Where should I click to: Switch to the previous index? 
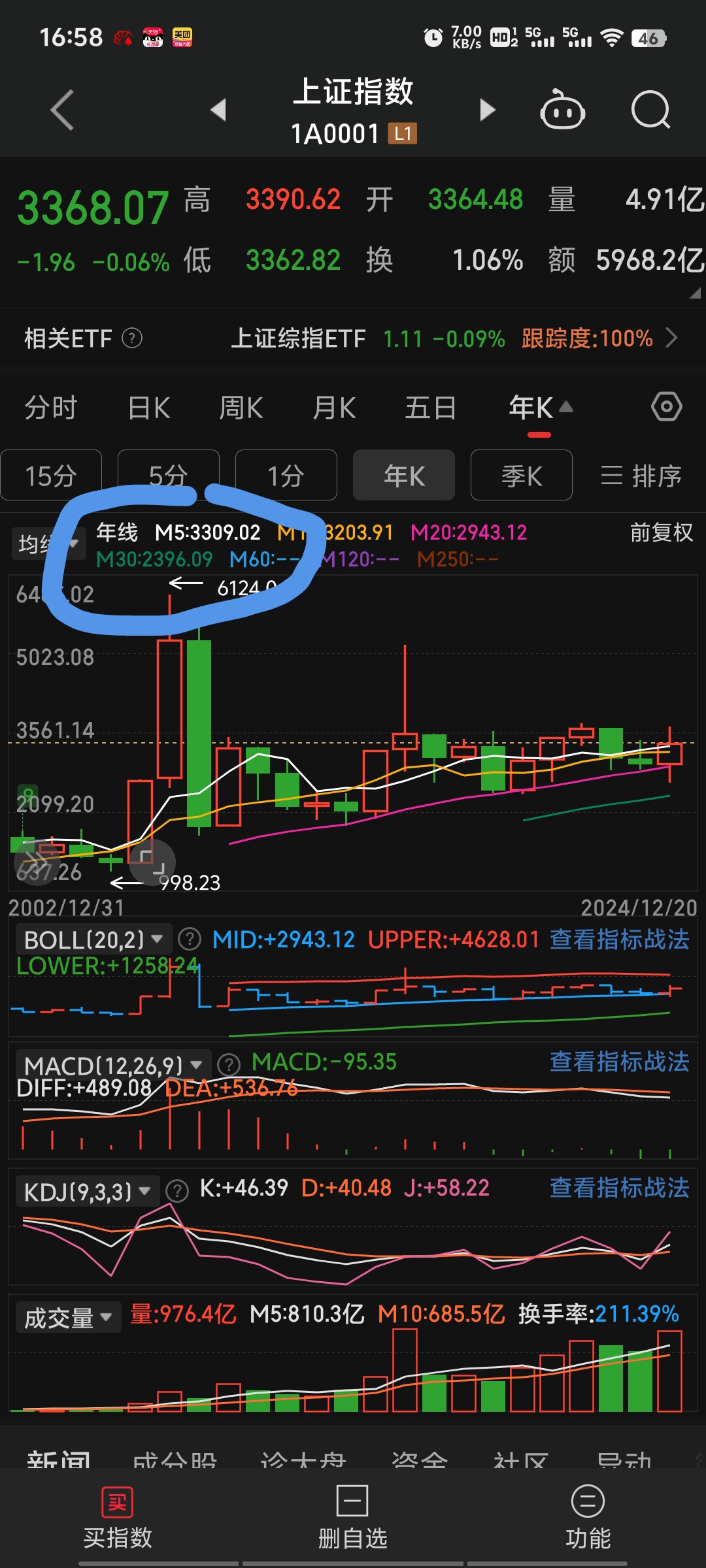(219, 110)
